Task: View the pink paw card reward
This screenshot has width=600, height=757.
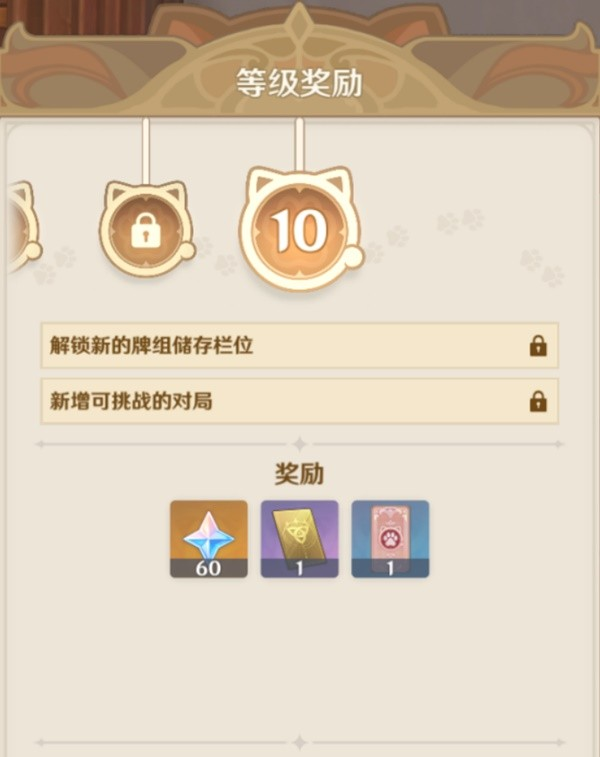Action: [x=390, y=539]
